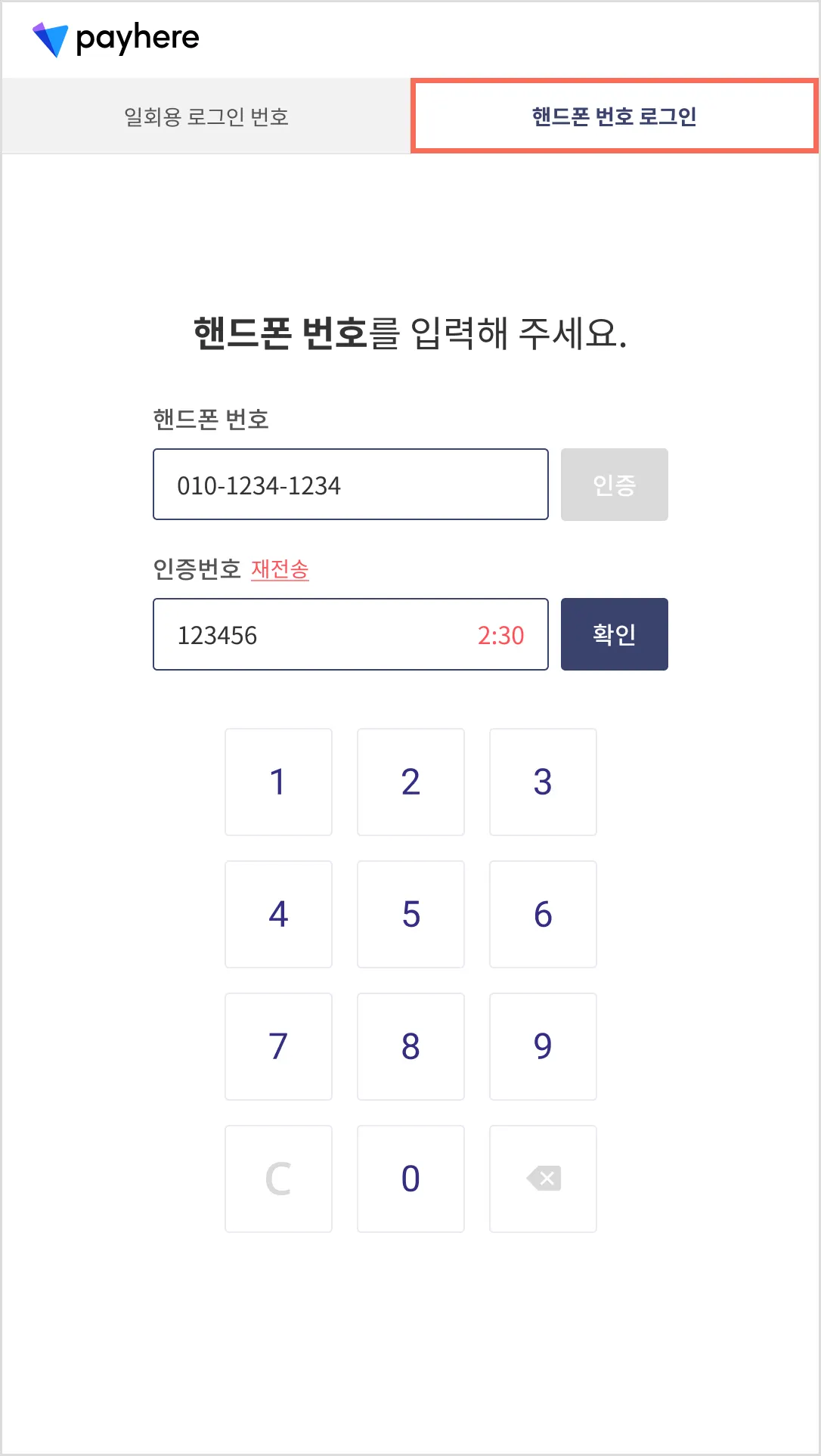Screen dimensions: 821x1456
Task: Enter digit 5 on the keypad
Action: (410, 914)
